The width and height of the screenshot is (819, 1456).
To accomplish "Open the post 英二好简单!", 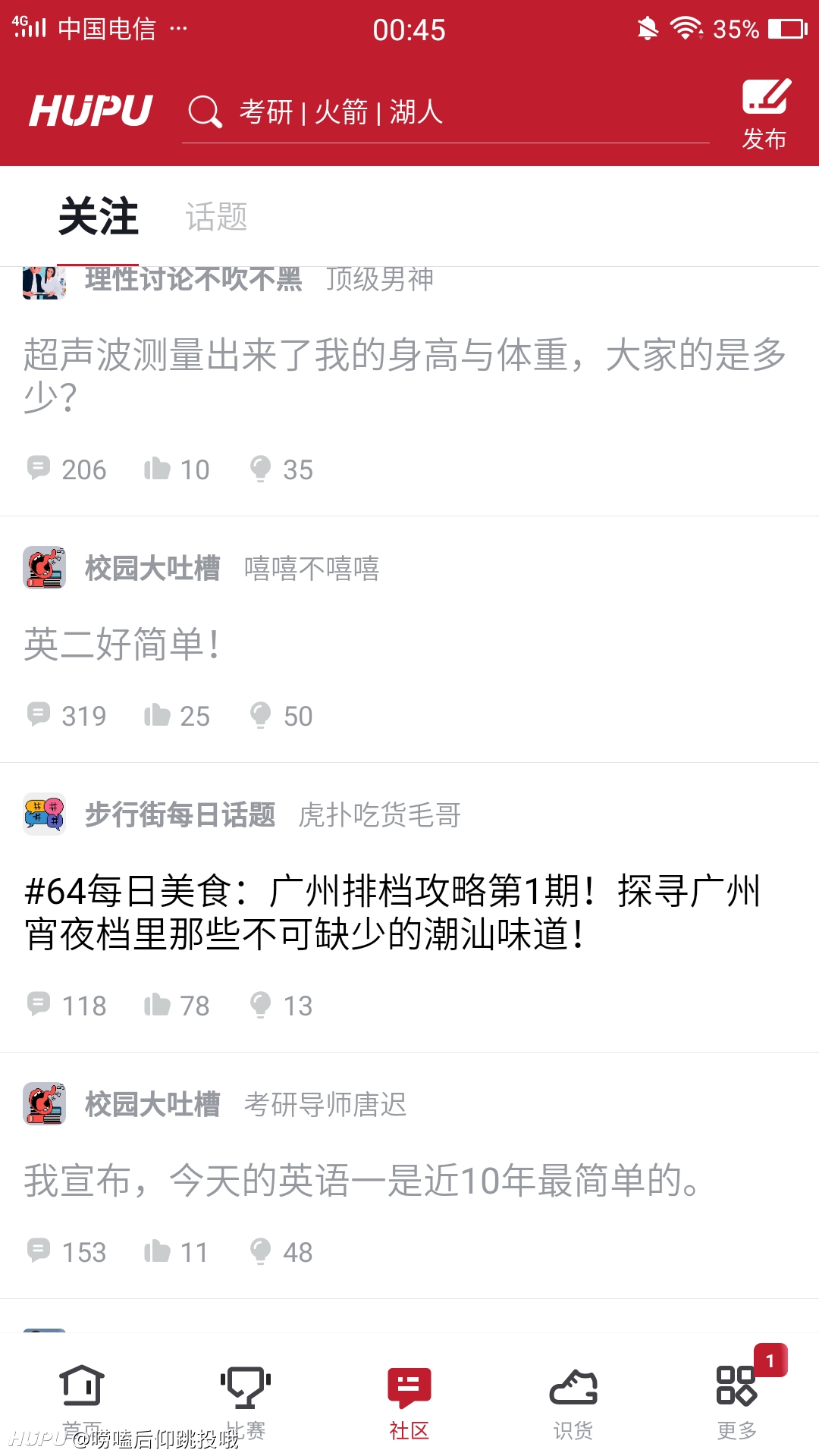I will (122, 645).
